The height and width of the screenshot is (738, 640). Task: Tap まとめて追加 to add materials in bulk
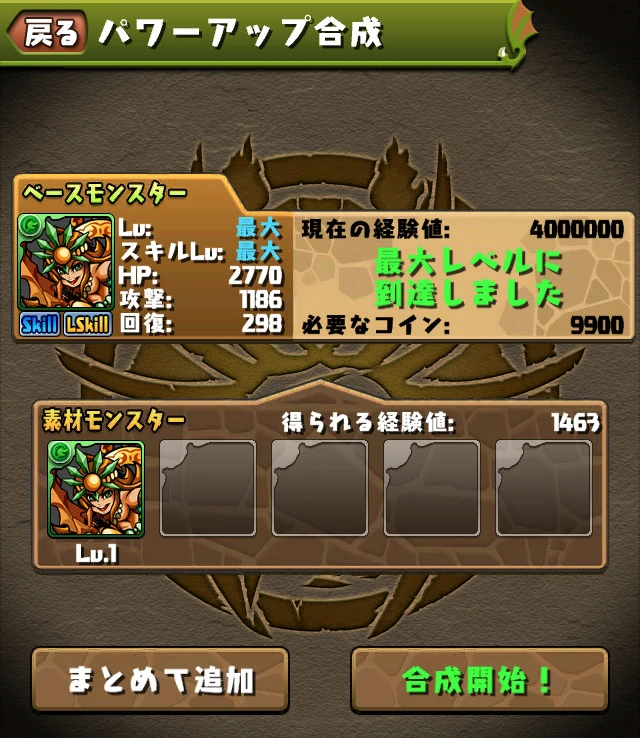pos(160,680)
